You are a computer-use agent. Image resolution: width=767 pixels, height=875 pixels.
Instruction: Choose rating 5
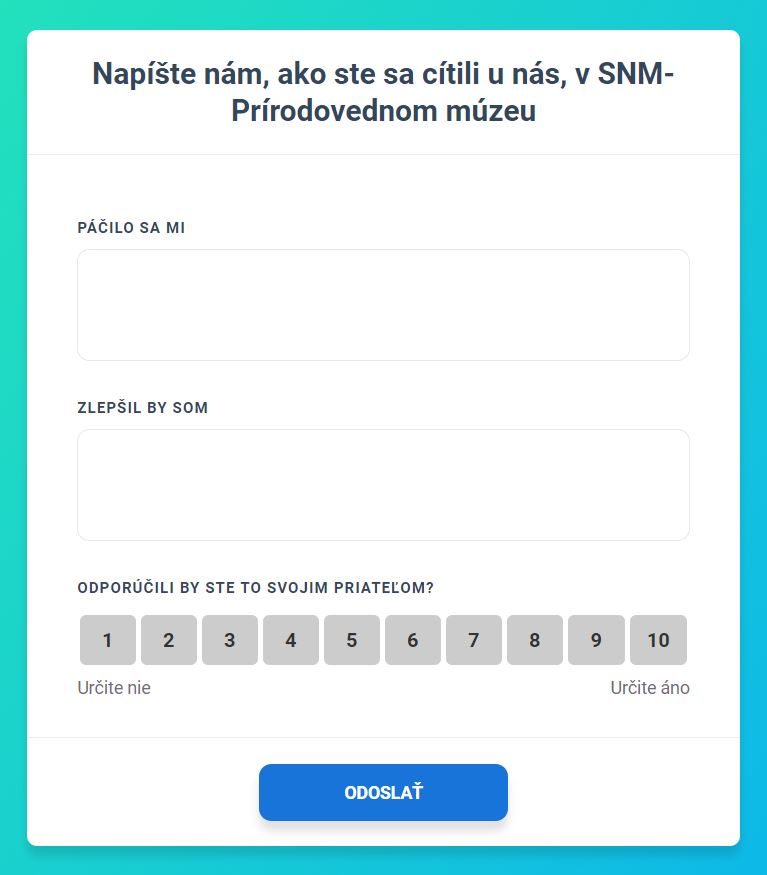pos(352,640)
